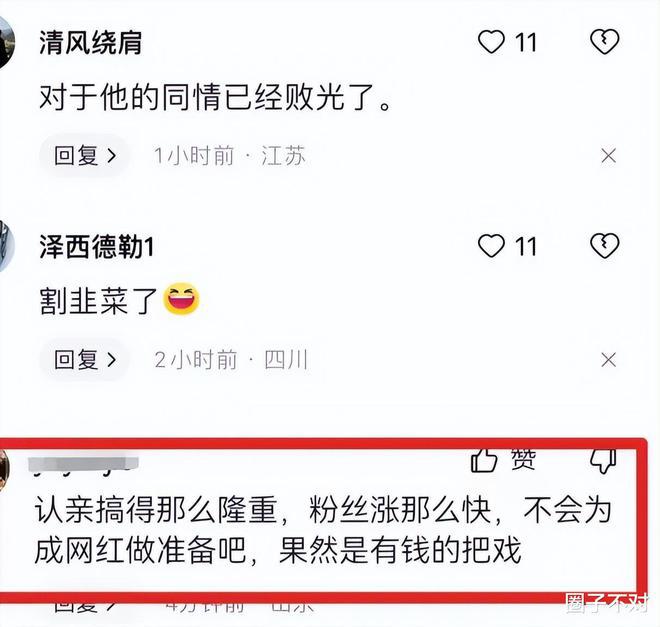Open 泽西德勒1's profile name
660x627 pixels.
96,247
